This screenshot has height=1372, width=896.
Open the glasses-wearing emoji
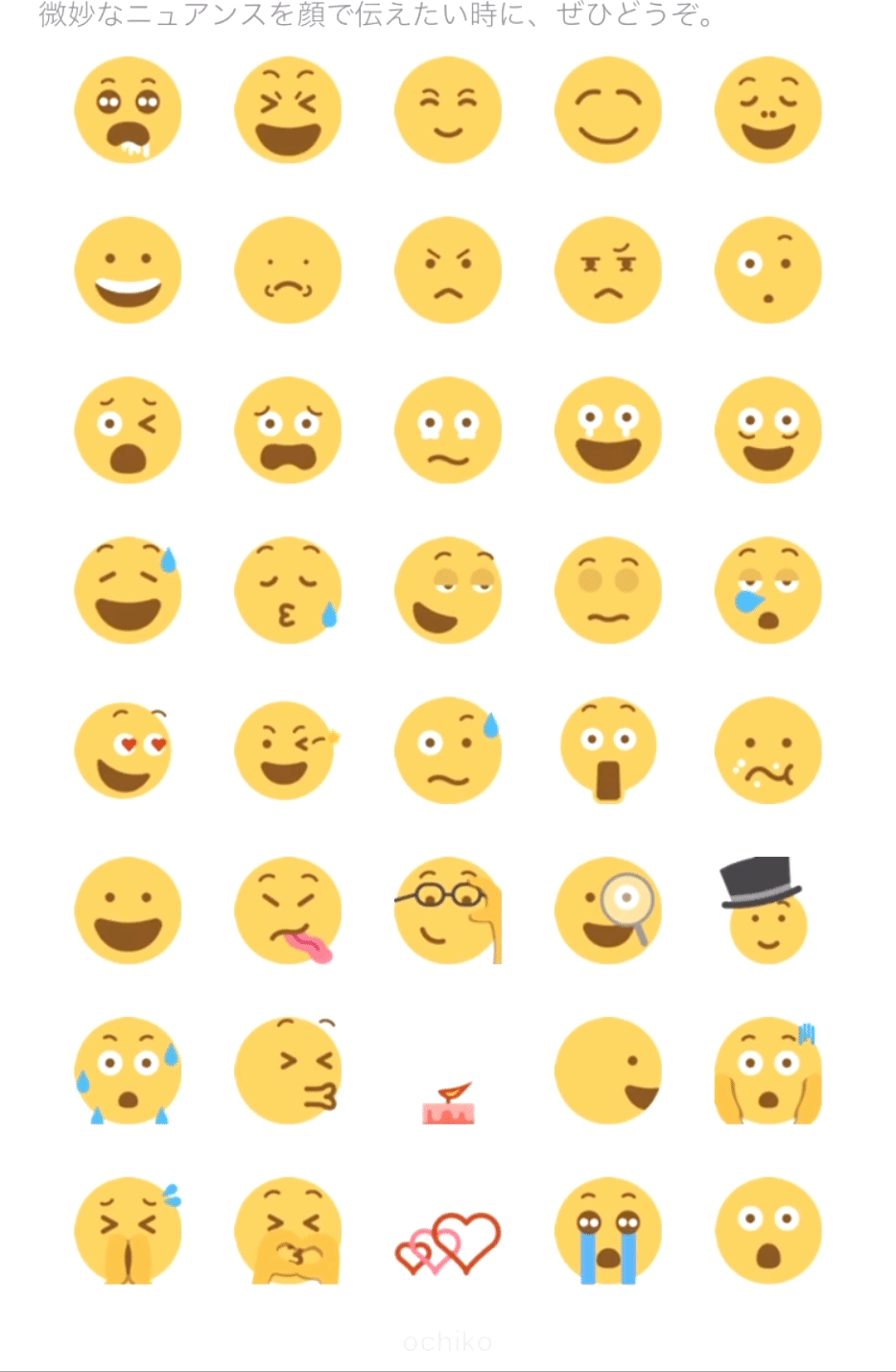point(448,910)
